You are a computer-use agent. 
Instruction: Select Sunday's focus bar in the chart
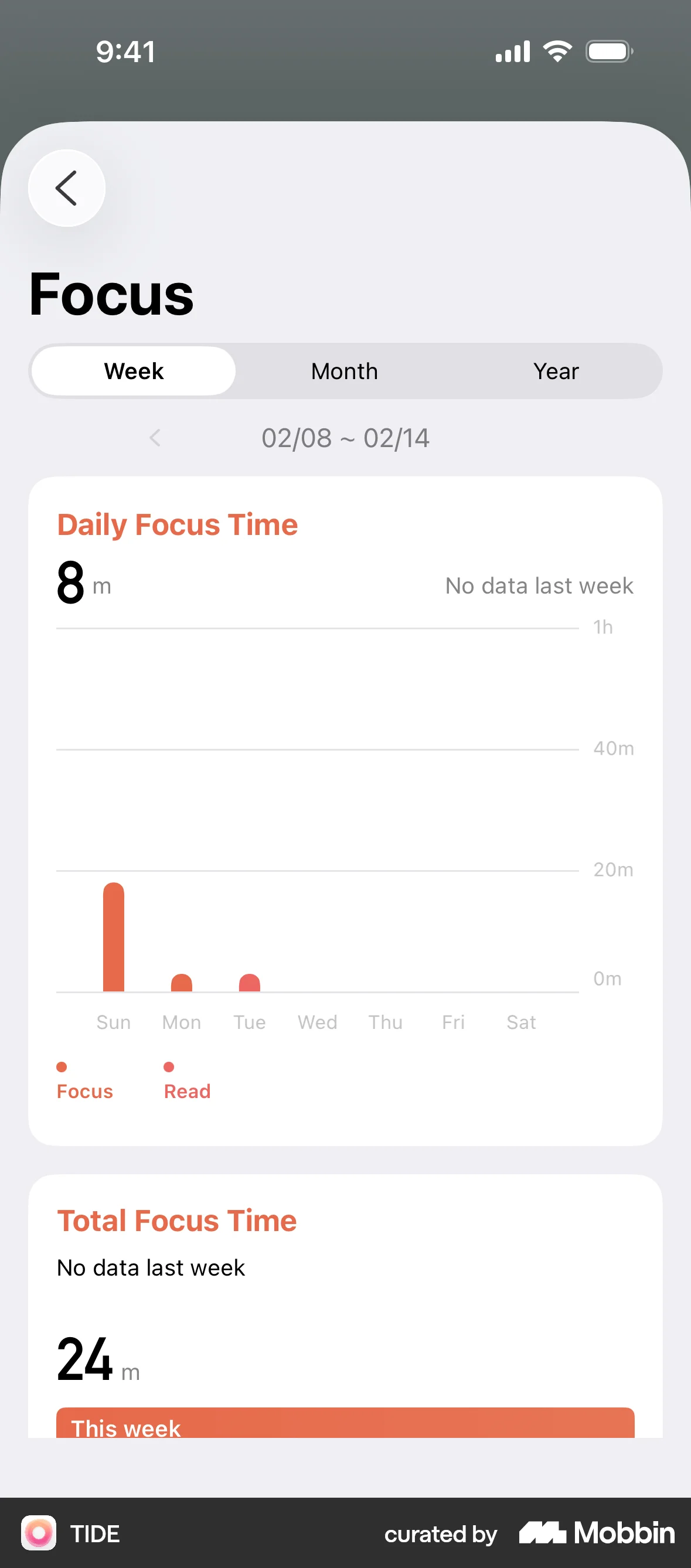(x=113, y=938)
